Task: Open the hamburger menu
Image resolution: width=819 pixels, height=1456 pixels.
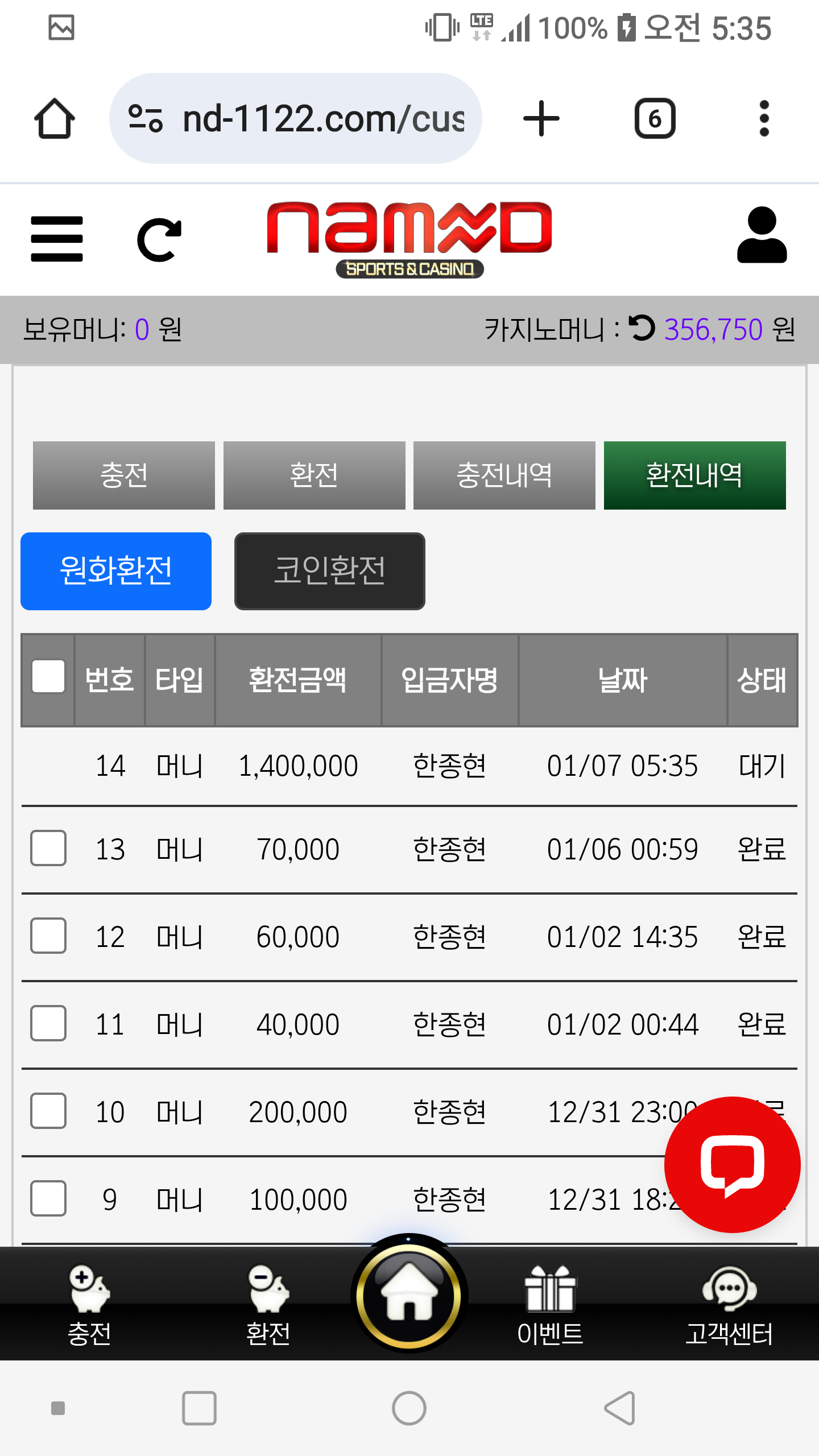Action: coord(57,239)
